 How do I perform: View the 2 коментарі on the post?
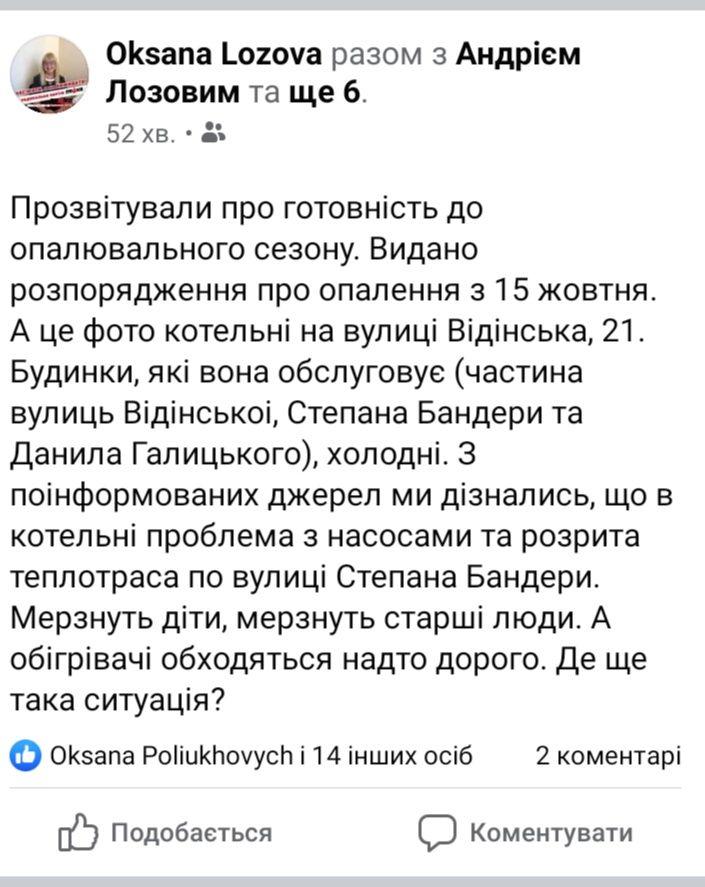[608, 755]
